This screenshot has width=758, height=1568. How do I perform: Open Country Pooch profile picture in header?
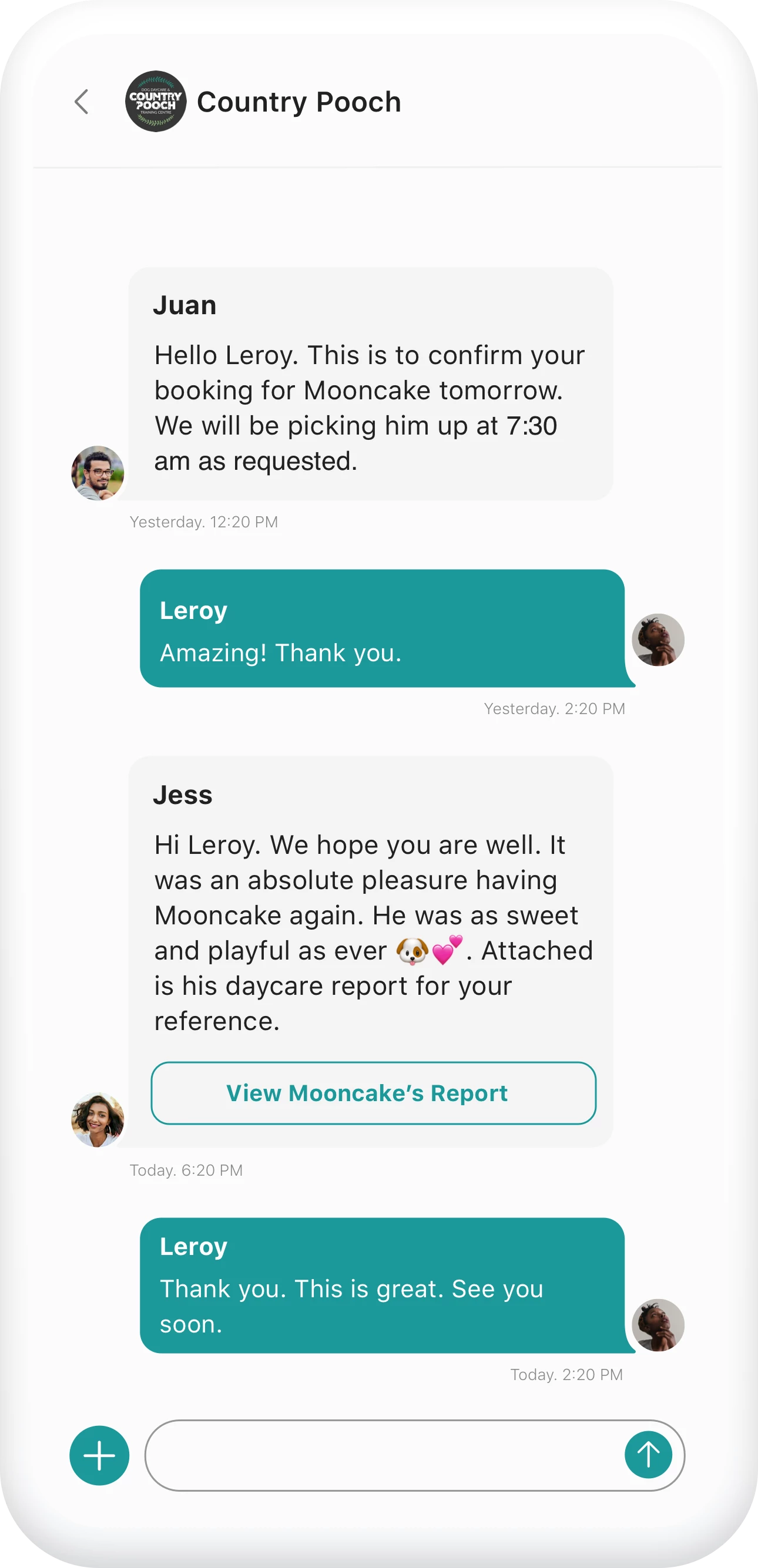click(155, 102)
